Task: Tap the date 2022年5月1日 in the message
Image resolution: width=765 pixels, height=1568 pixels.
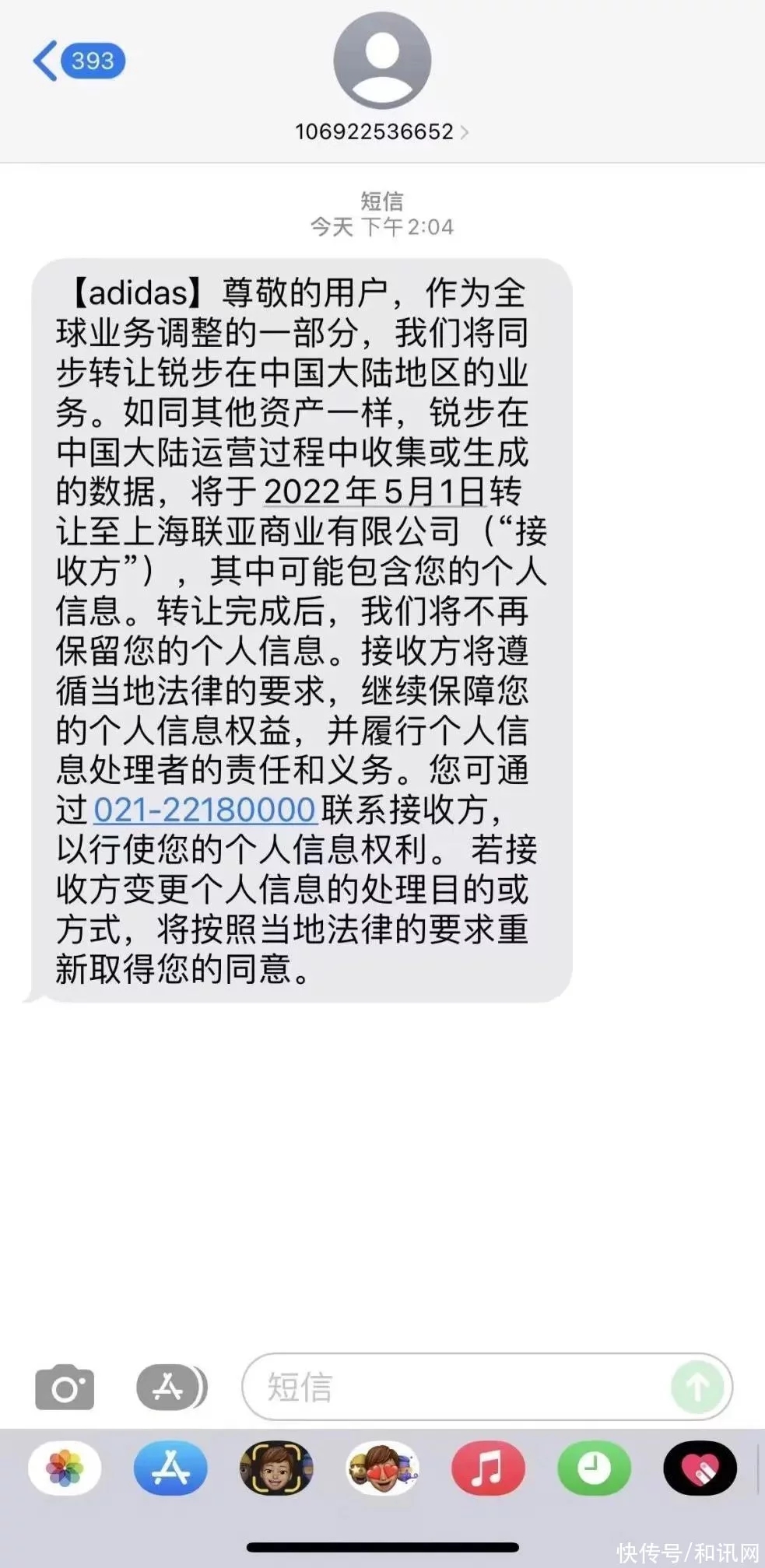Action: point(374,492)
